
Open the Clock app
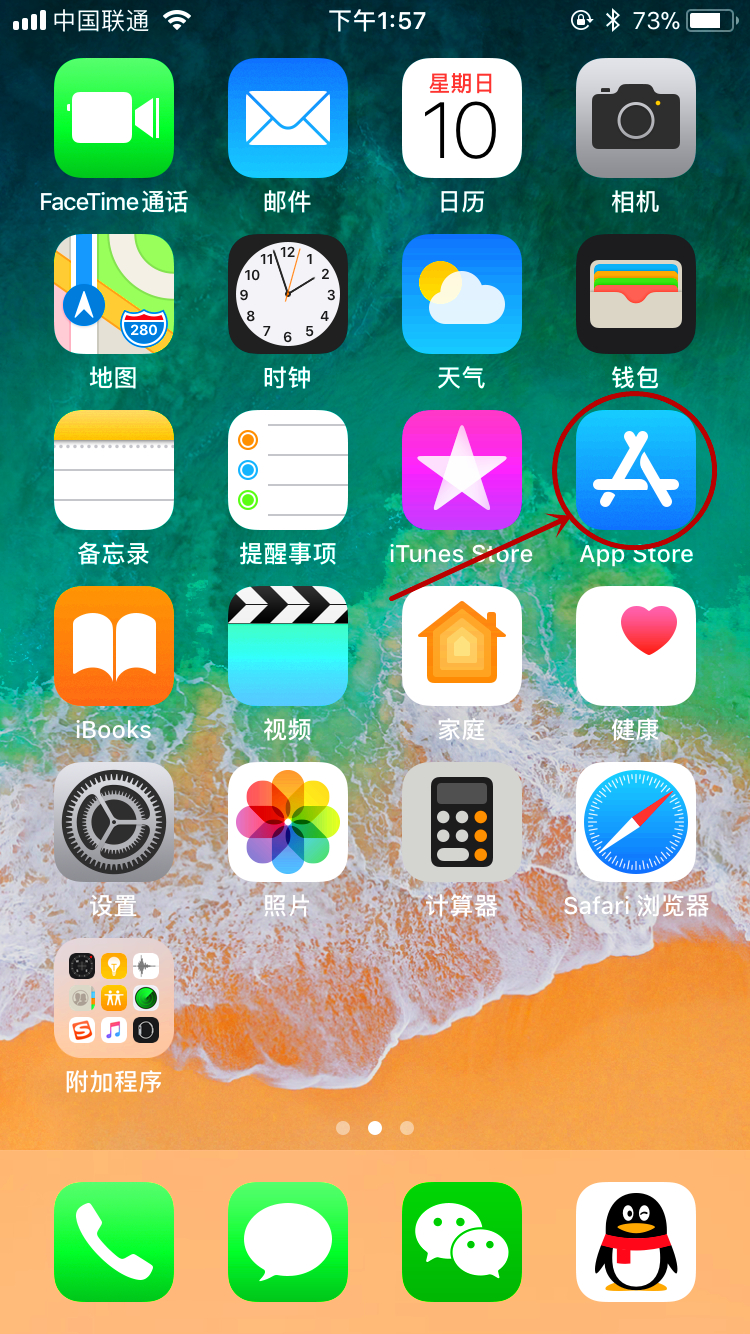point(288,294)
